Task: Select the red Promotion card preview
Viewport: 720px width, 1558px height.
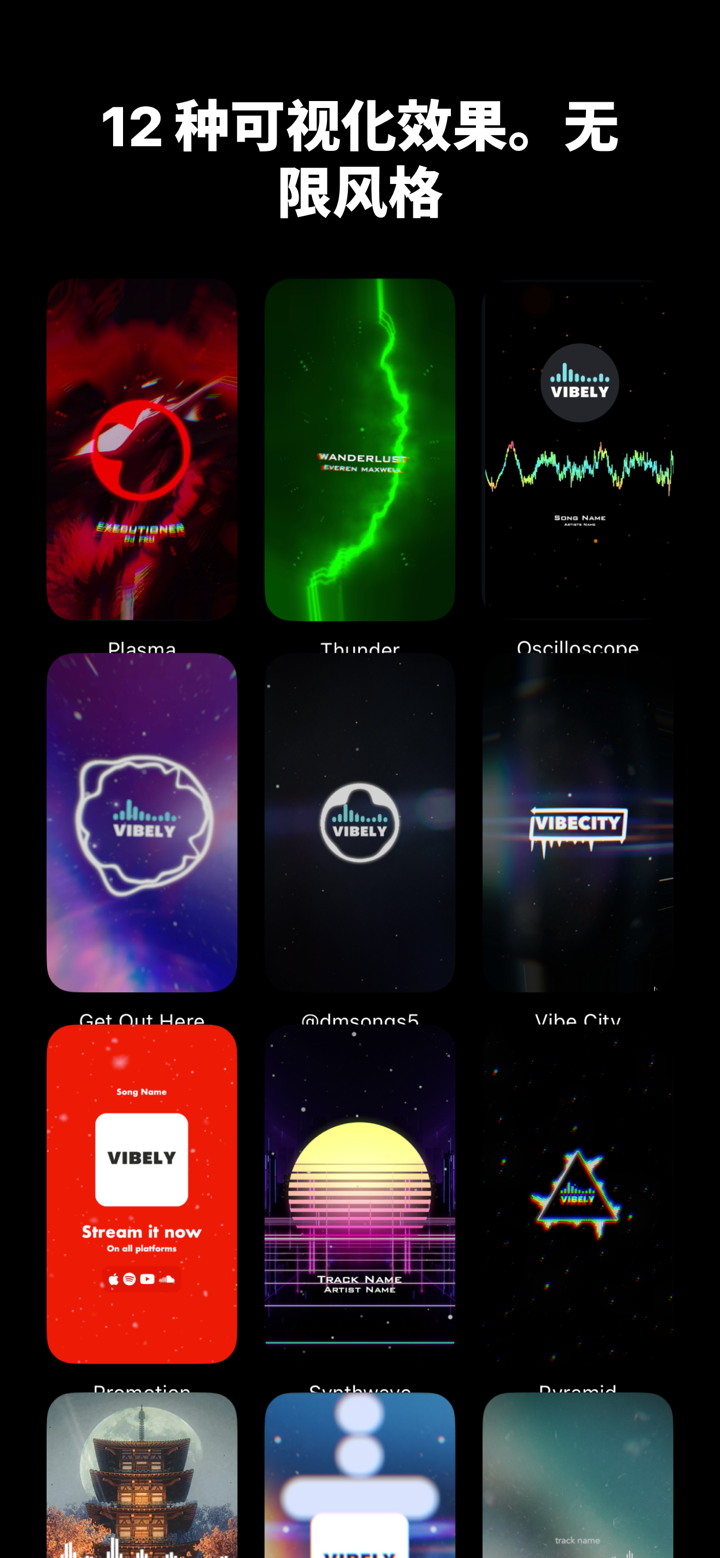Action: (142, 1193)
